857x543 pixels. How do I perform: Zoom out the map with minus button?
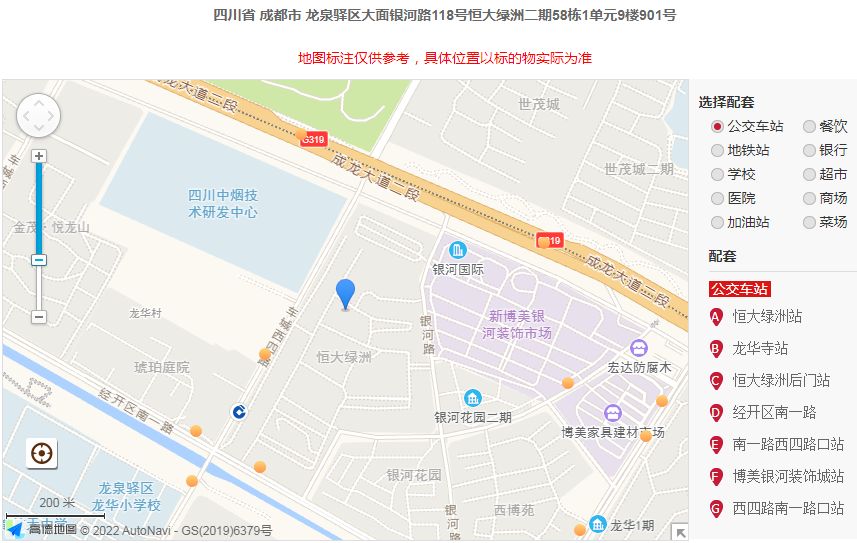point(39,317)
